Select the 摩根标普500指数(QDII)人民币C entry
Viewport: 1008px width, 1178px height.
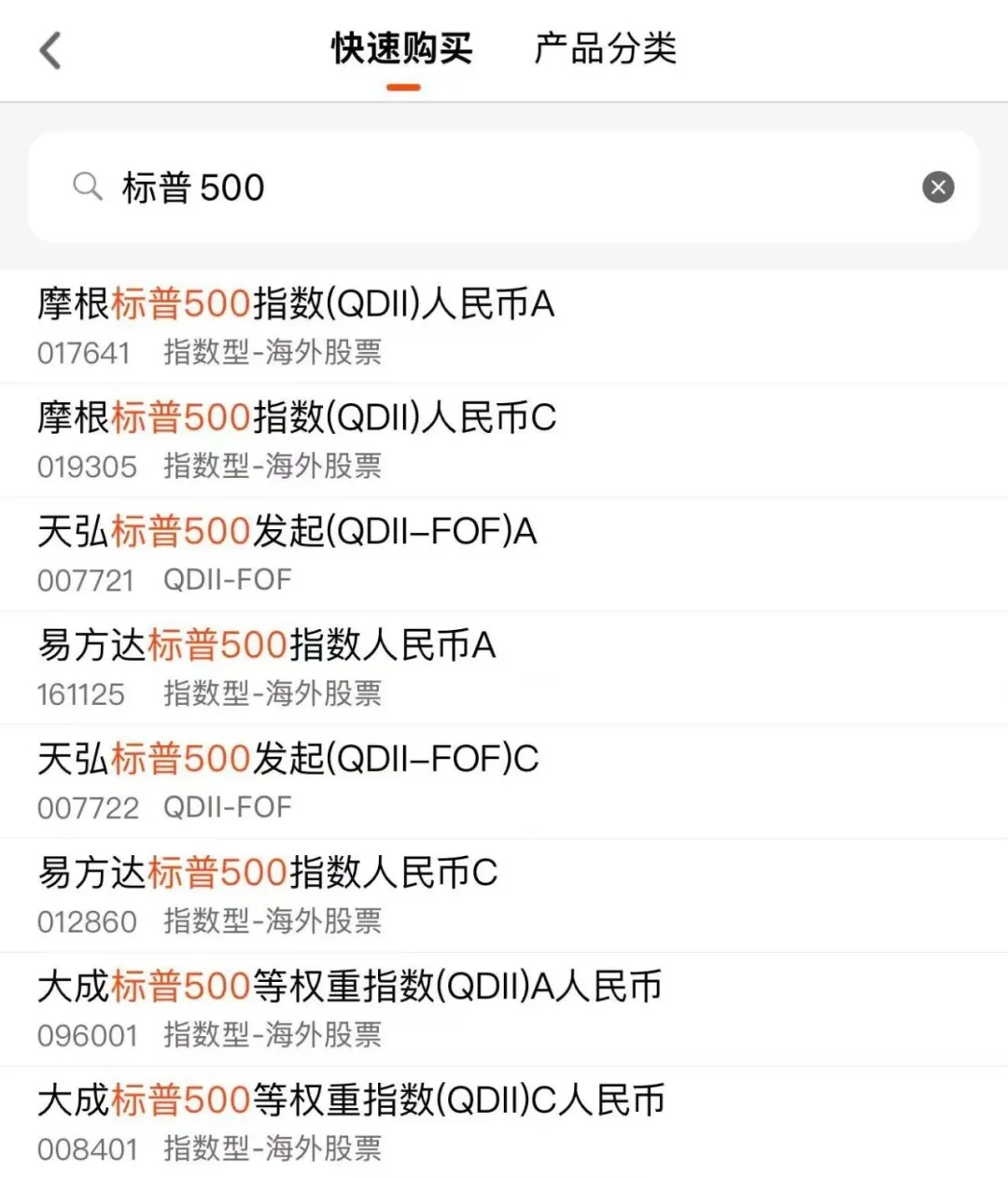pos(297,417)
